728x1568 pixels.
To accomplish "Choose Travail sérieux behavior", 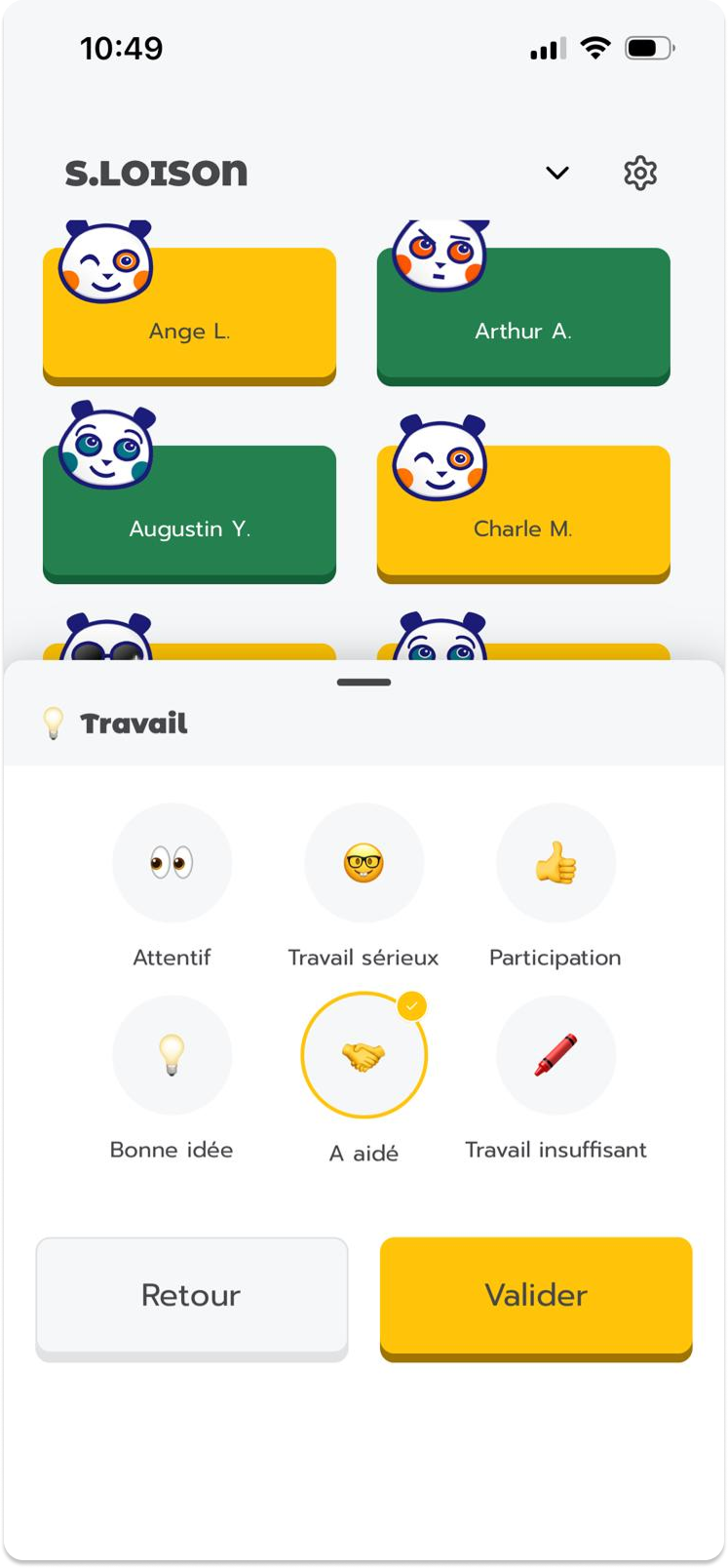I will pyautogui.click(x=364, y=863).
